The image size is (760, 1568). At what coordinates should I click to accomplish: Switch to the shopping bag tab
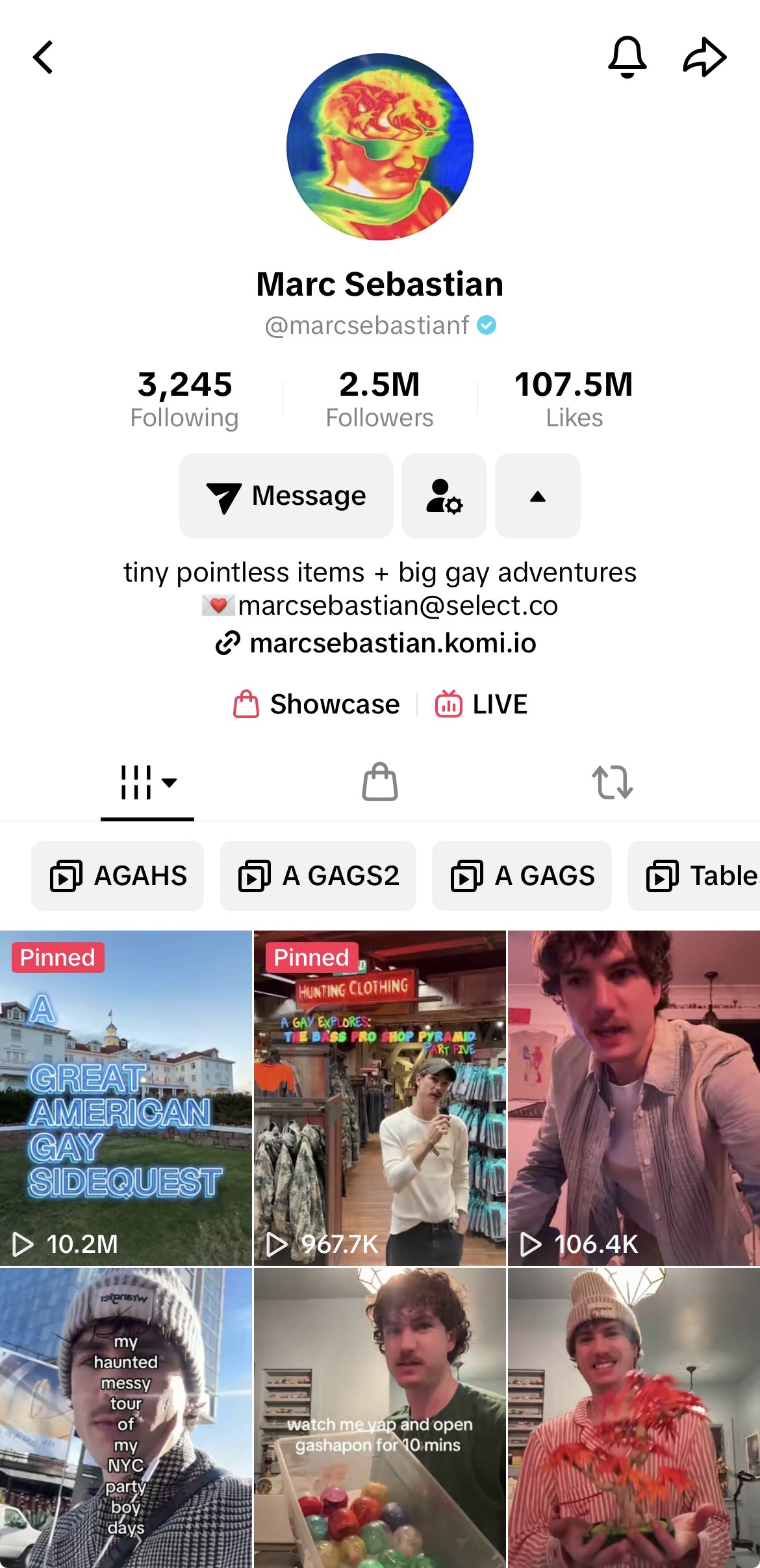380,782
